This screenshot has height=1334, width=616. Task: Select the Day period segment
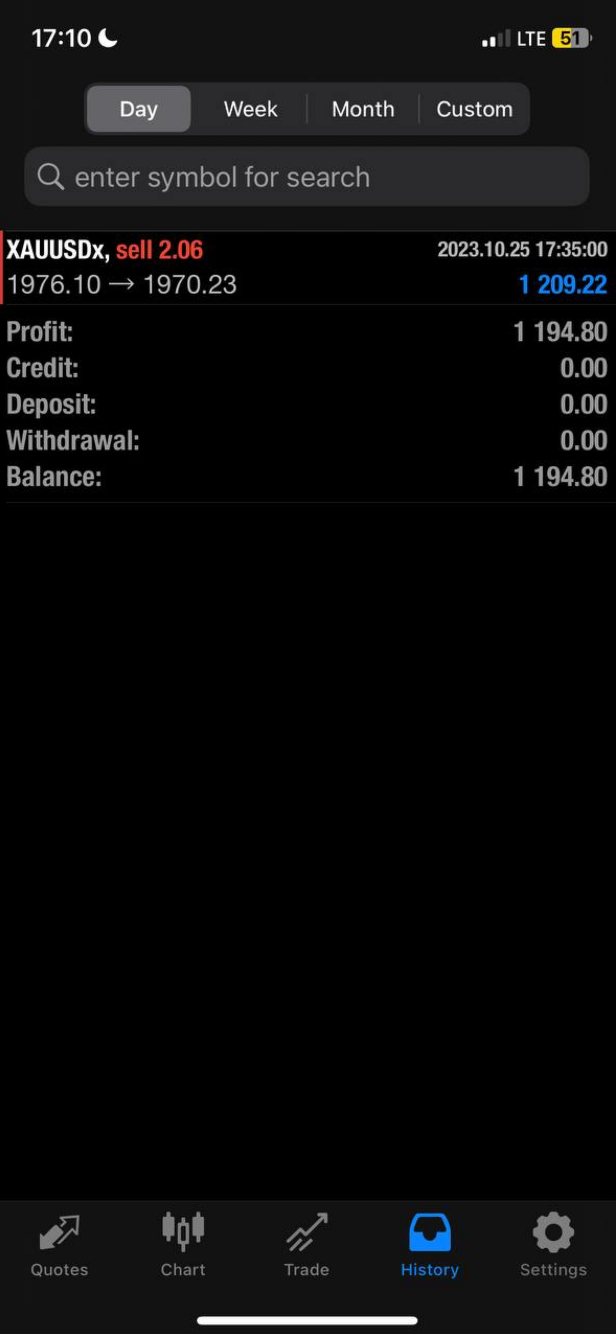coord(138,109)
